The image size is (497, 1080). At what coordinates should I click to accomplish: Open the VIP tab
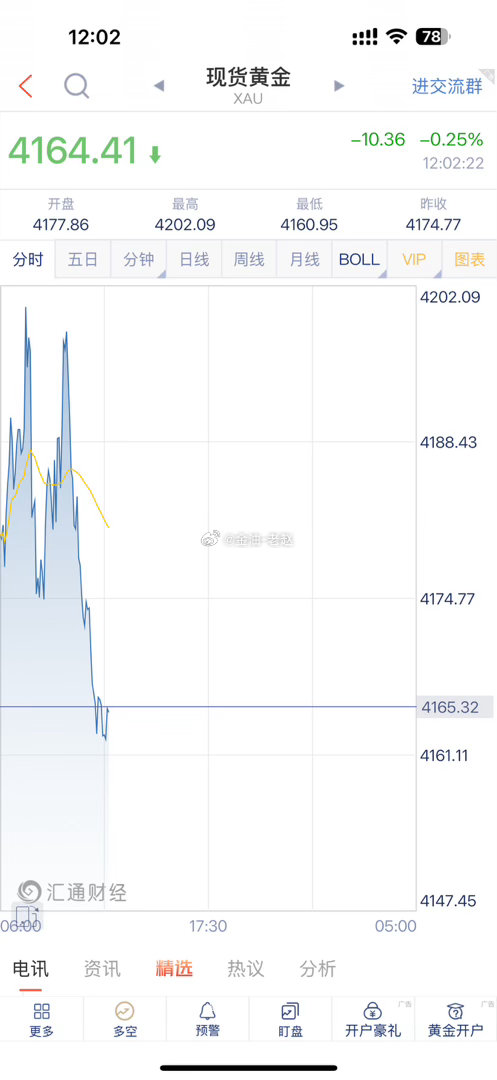pyautogui.click(x=414, y=259)
